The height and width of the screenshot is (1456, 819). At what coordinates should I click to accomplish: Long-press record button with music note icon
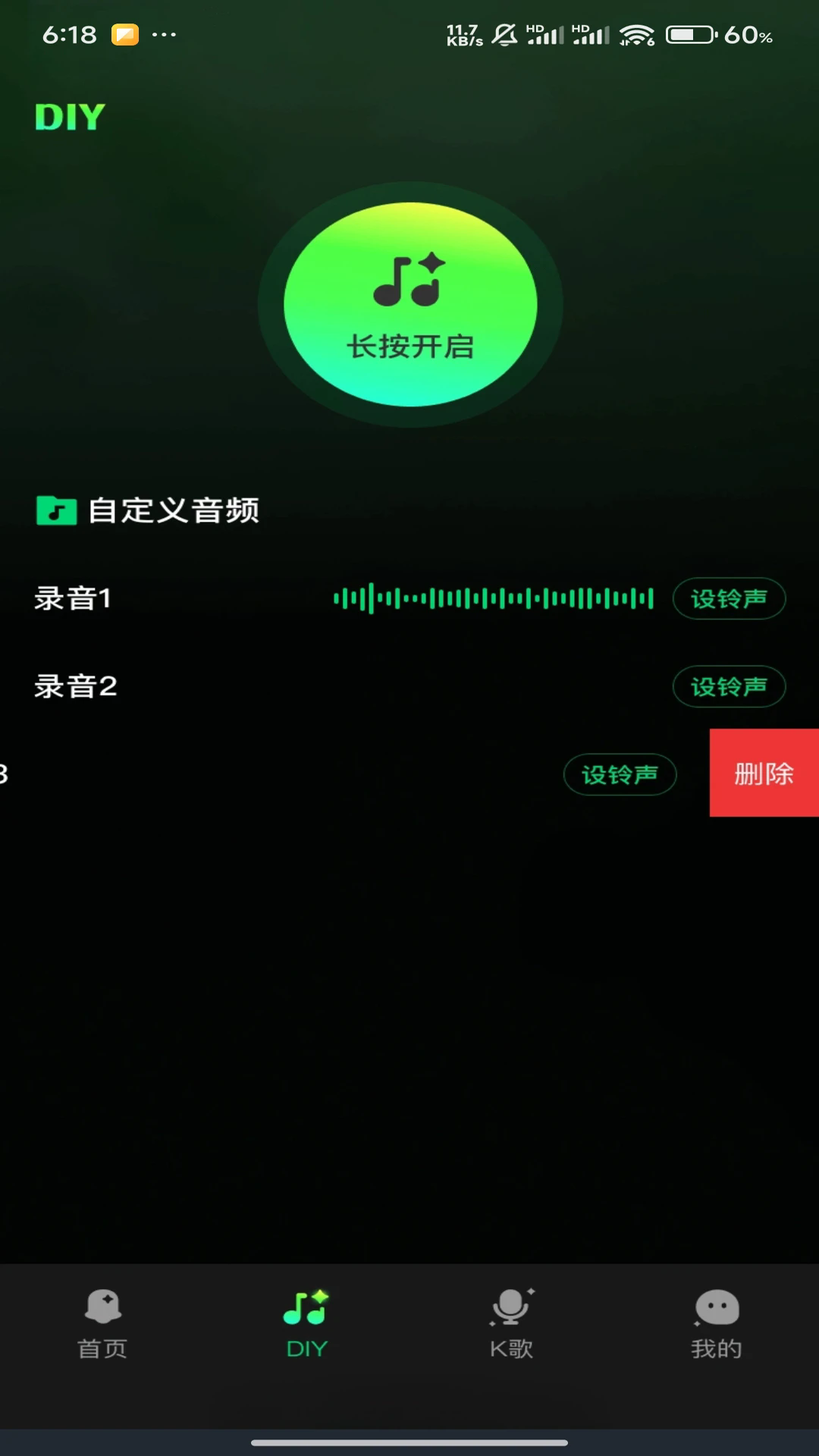tap(409, 303)
